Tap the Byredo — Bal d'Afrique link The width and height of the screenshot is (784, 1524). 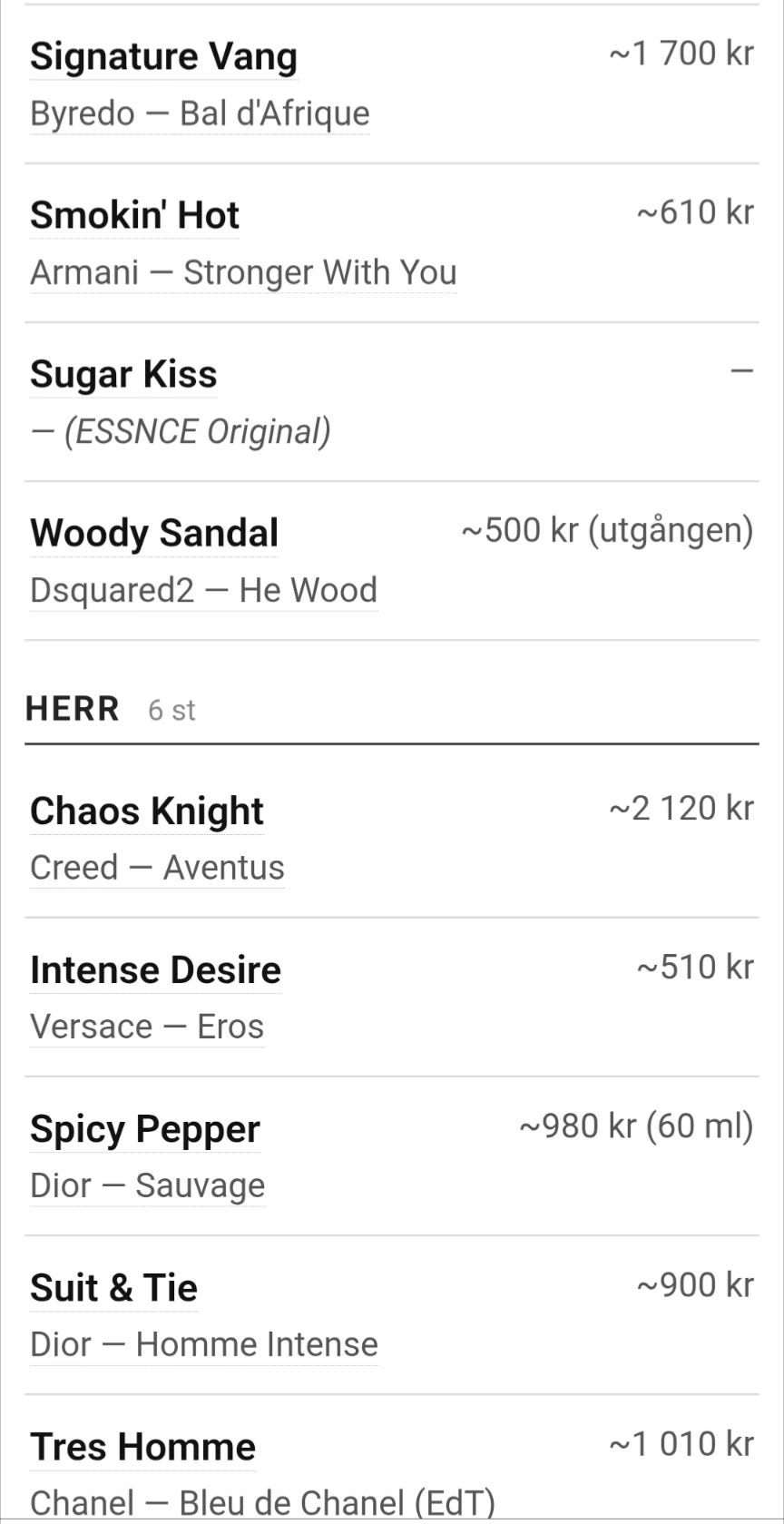point(200,113)
